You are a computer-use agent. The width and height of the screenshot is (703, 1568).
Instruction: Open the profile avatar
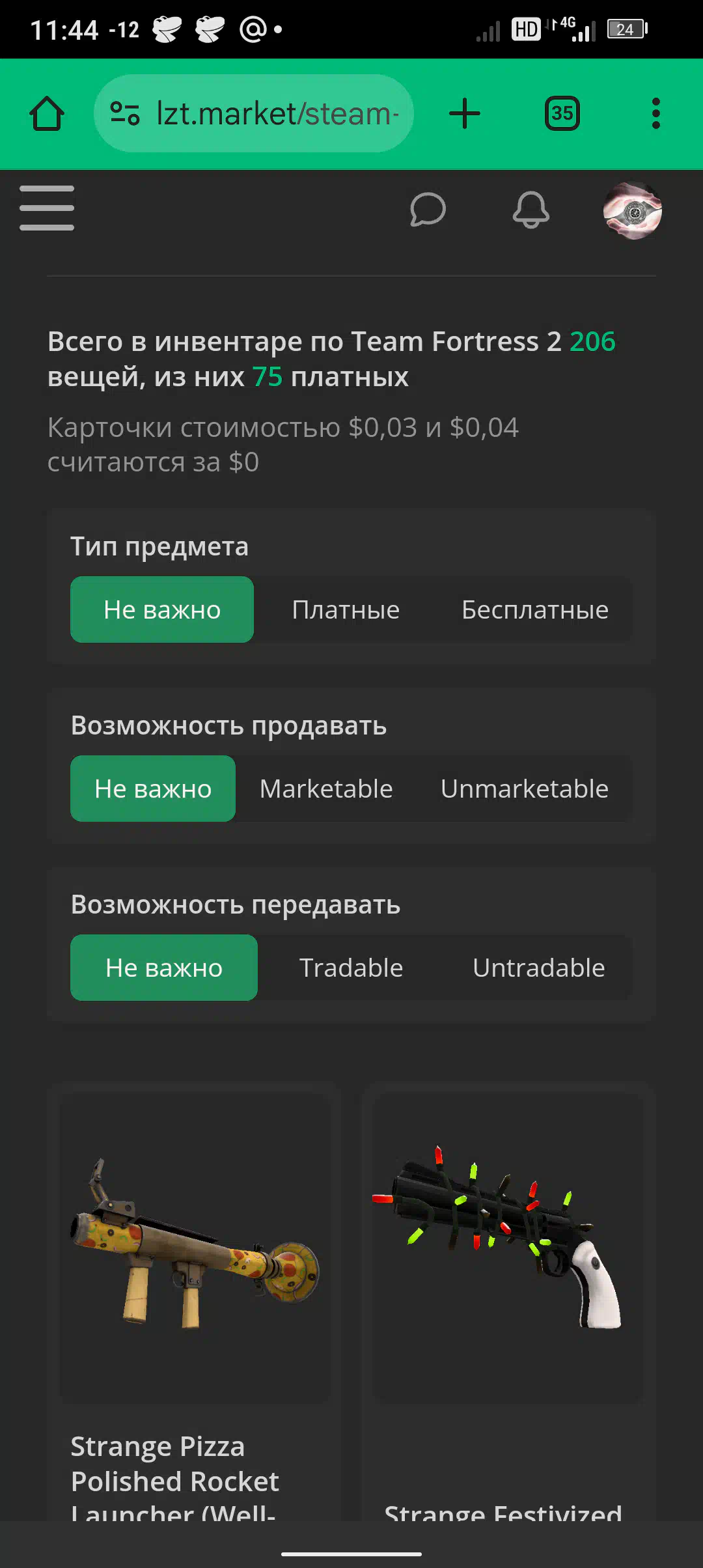(633, 211)
